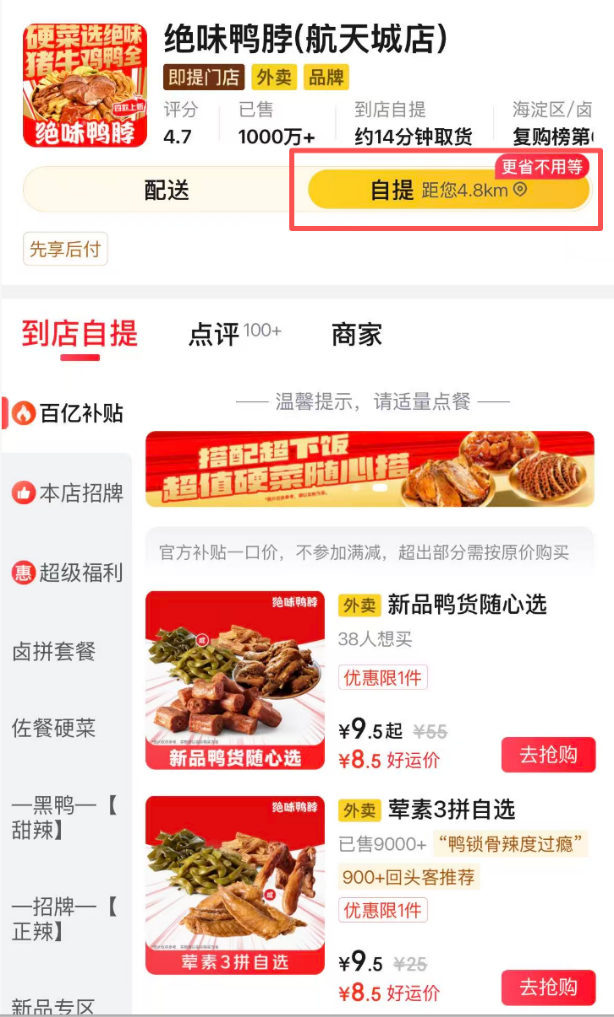Open the 新品专区 category
Screen dimensions: 614x1017
click(x=54, y=1003)
